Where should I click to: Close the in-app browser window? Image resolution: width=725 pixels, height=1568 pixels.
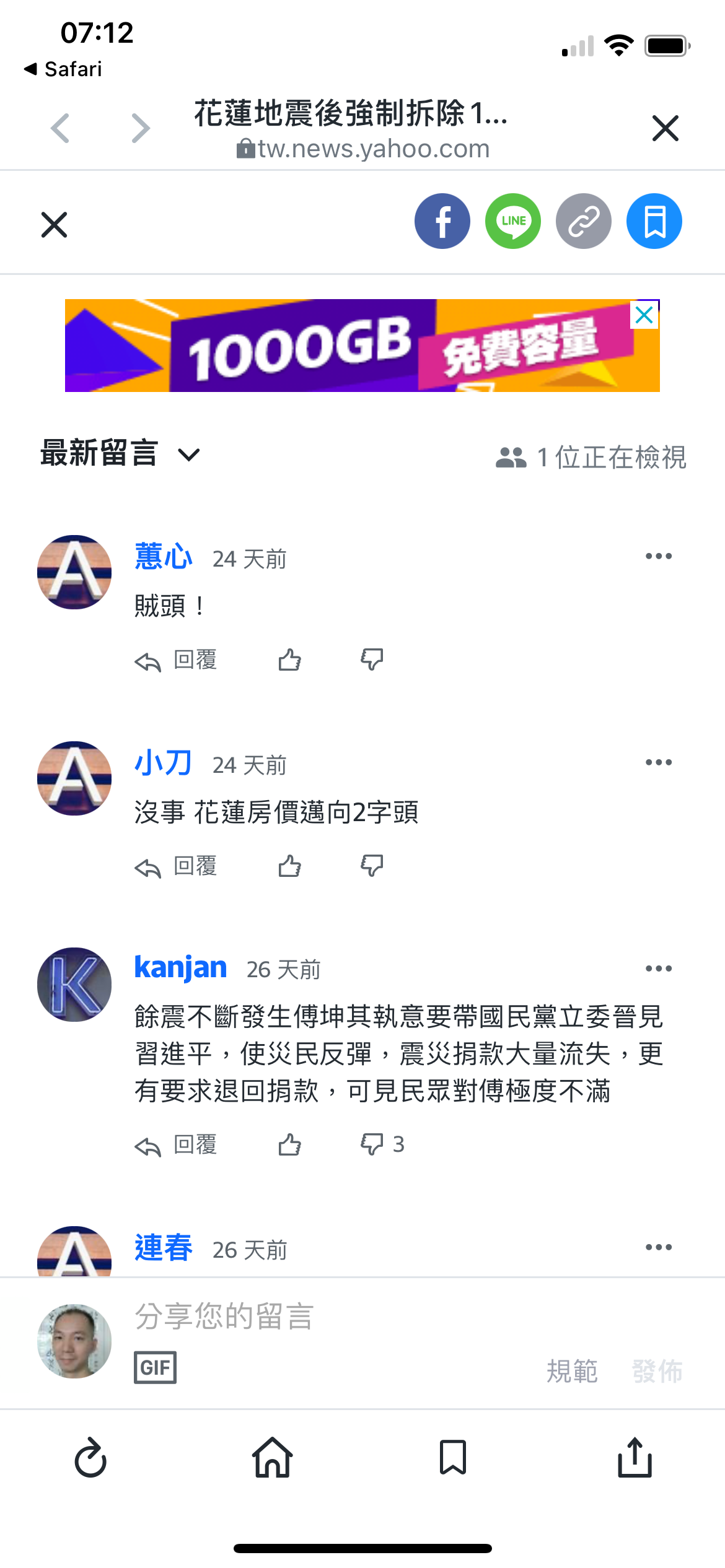666,128
